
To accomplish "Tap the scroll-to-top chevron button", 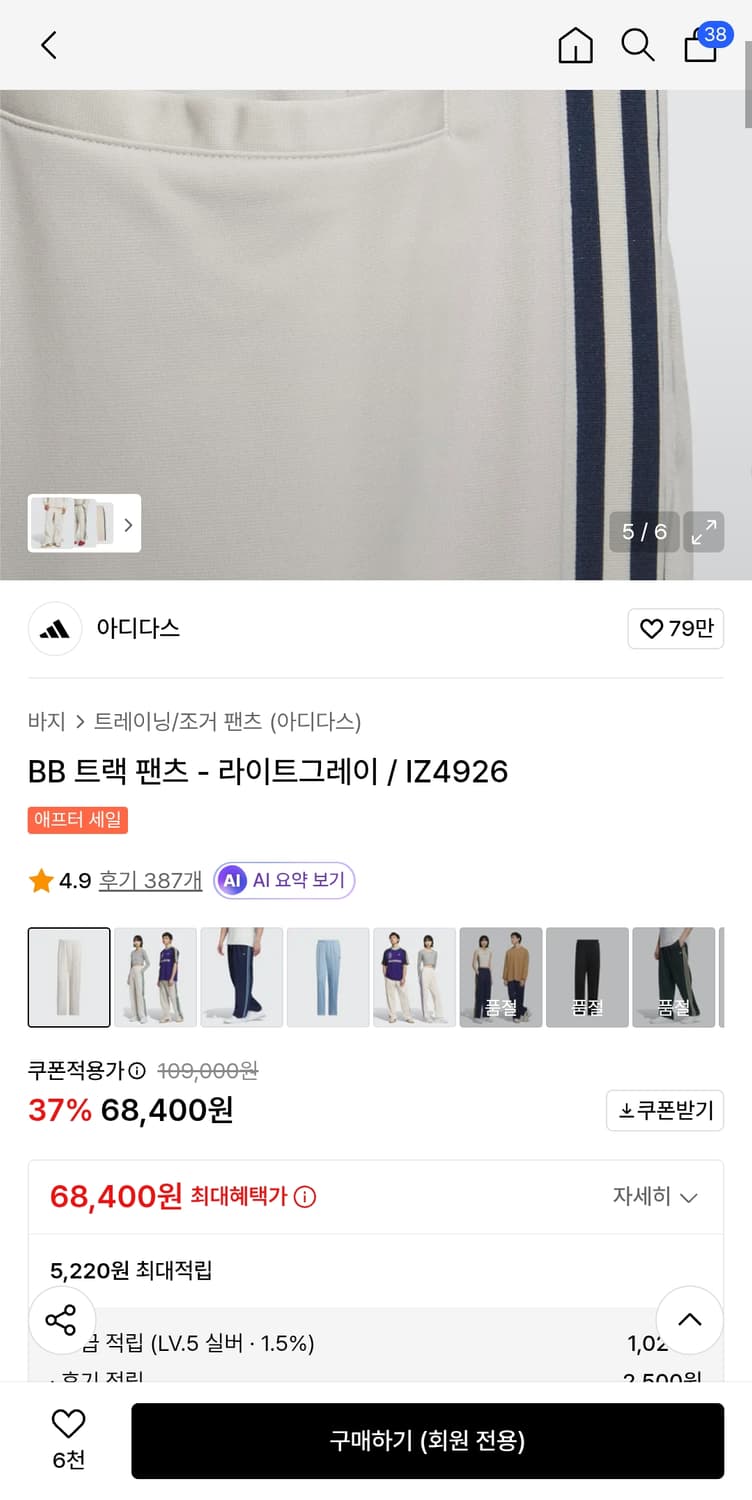I will coord(689,1320).
